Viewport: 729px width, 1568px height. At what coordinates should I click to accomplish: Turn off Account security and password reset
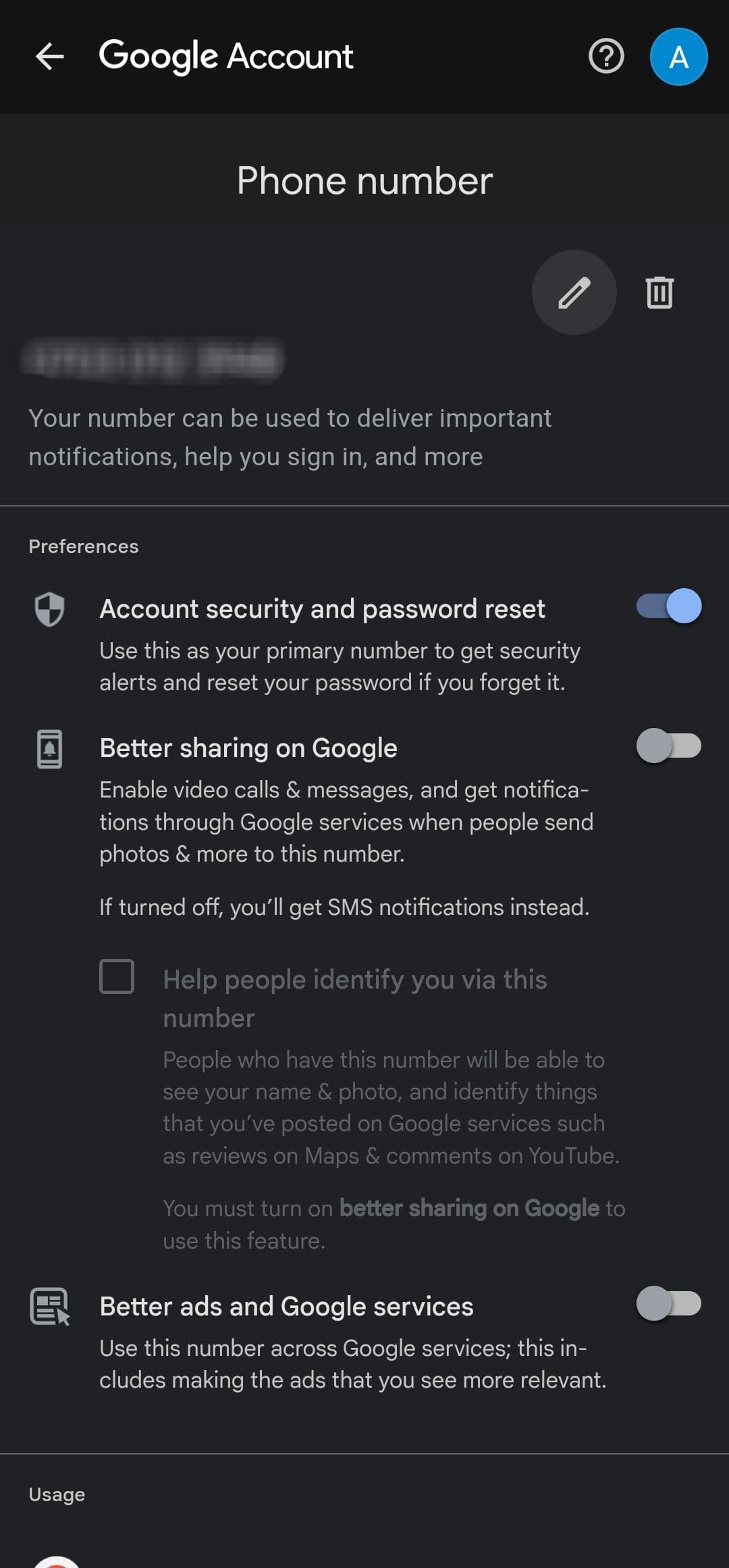669,606
